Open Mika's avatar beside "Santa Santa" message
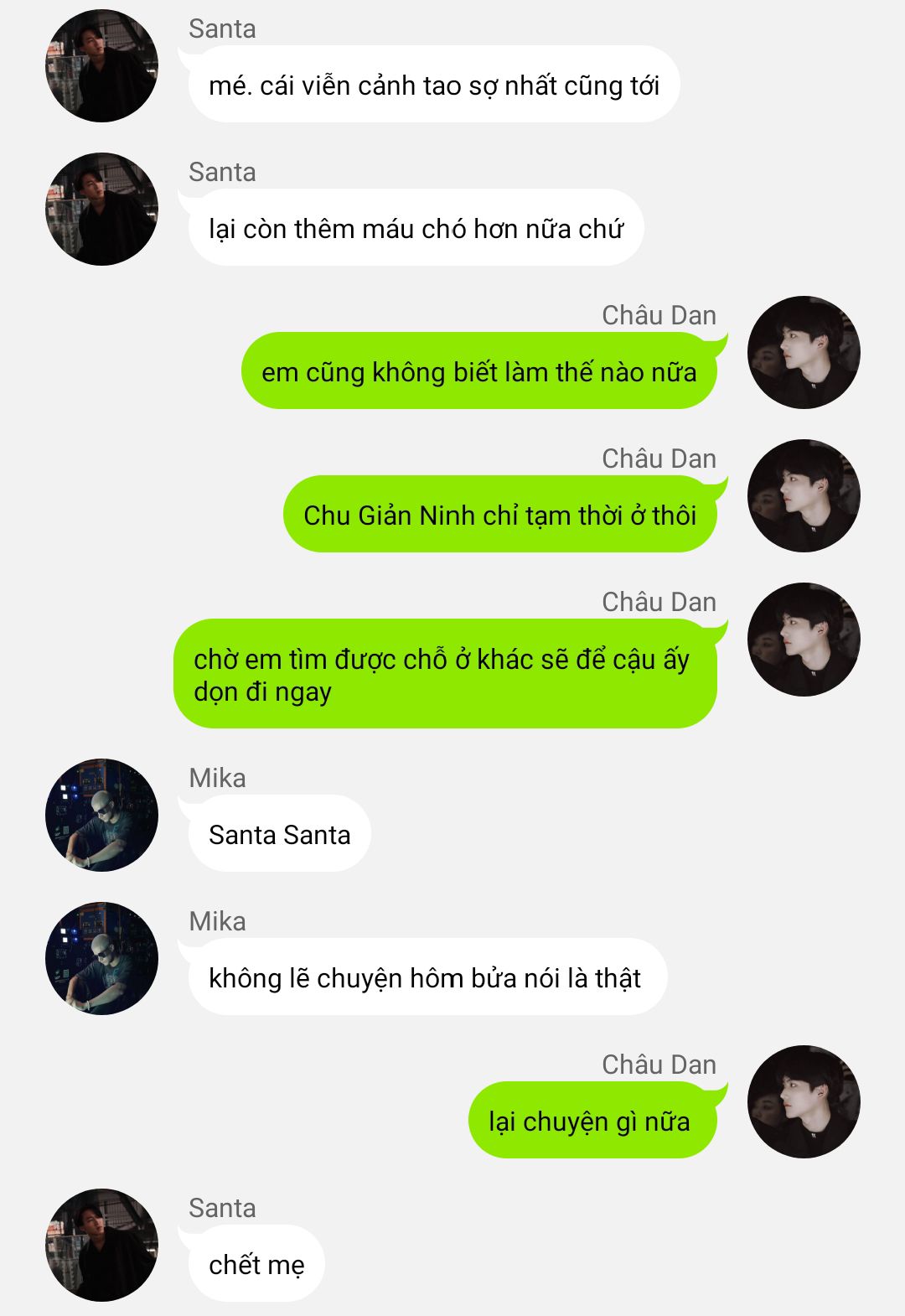 point(101,816)
